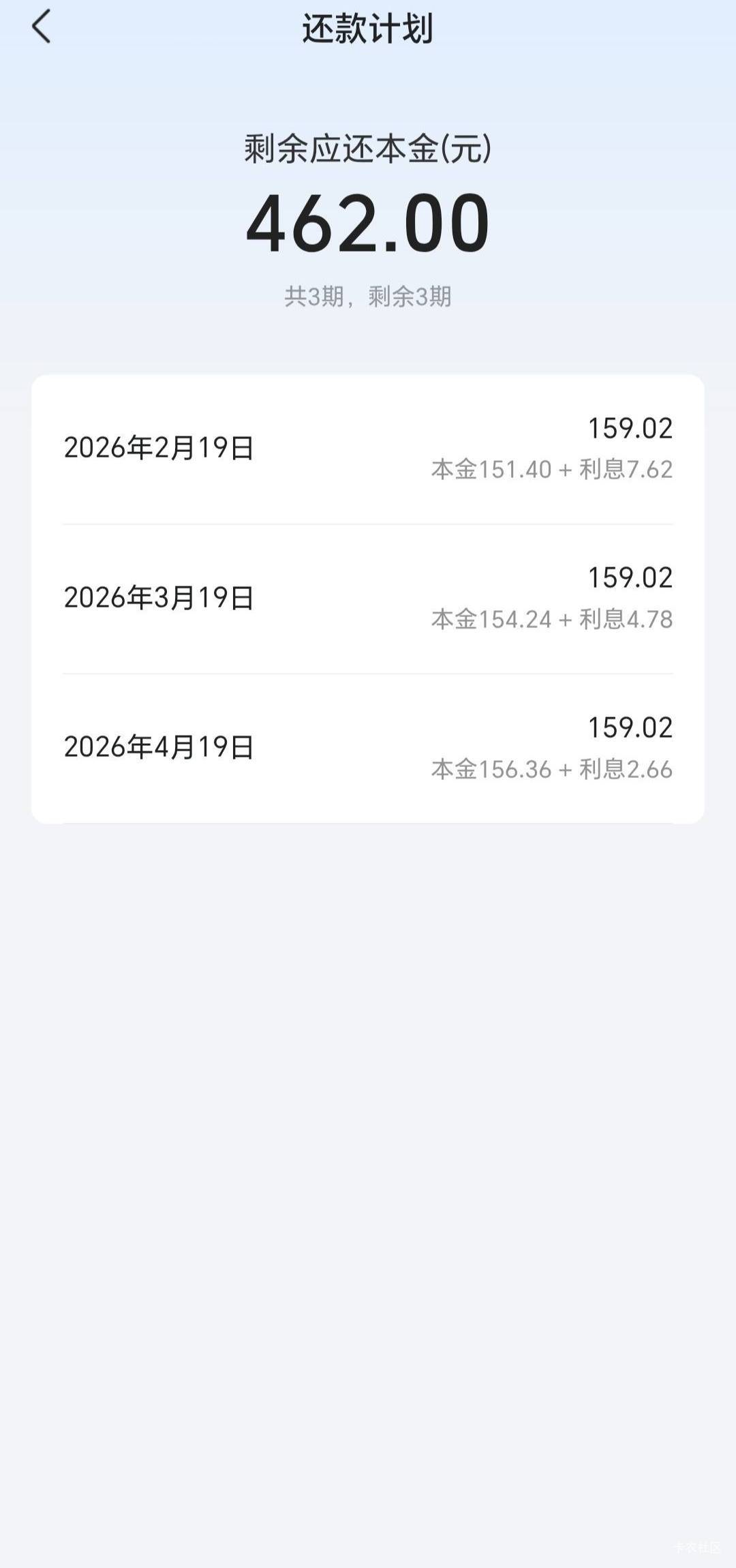This screenshot has width=736, height=1568.
Task: Go back from the 还款计划 page
Action: 42,27
